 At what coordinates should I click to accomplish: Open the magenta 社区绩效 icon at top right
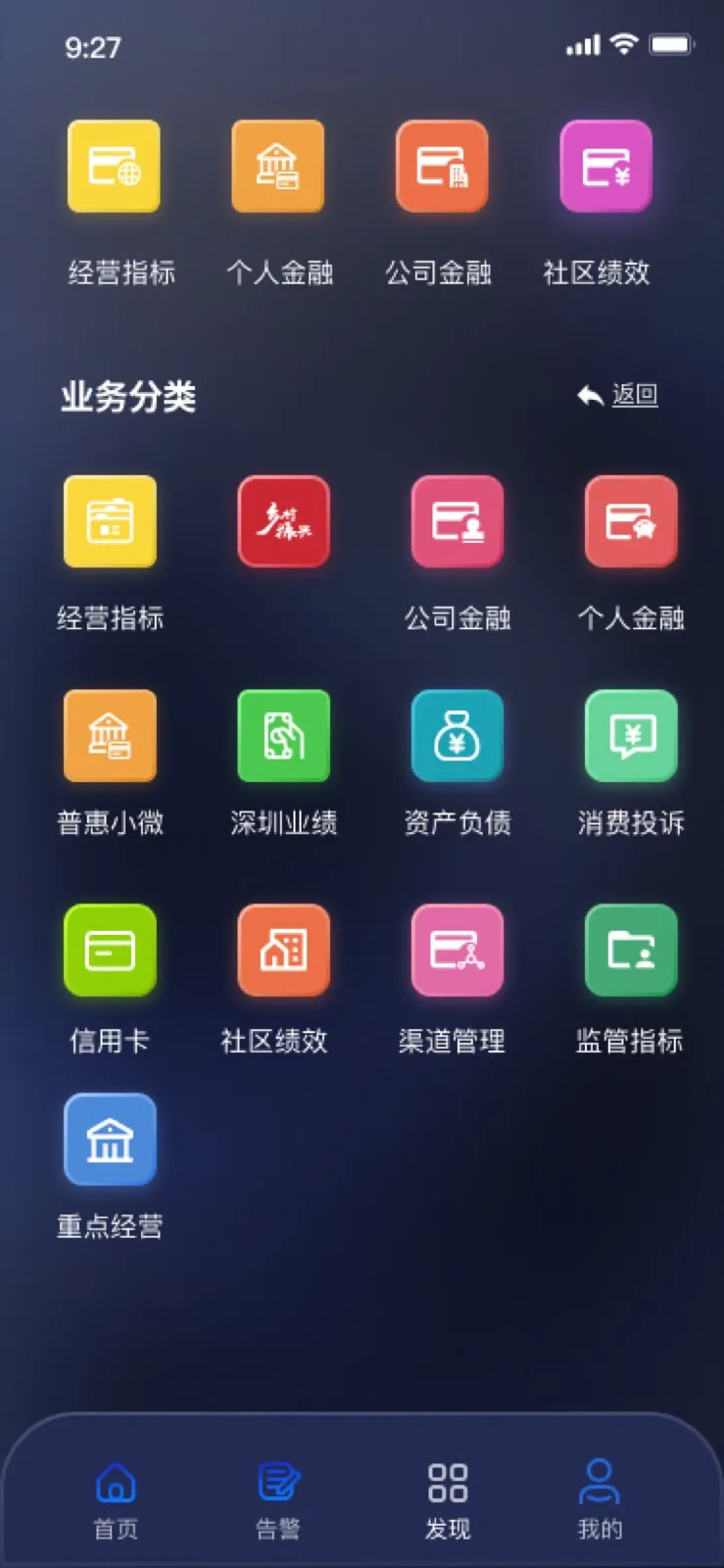pyautogui.click(x=605, y=166)
